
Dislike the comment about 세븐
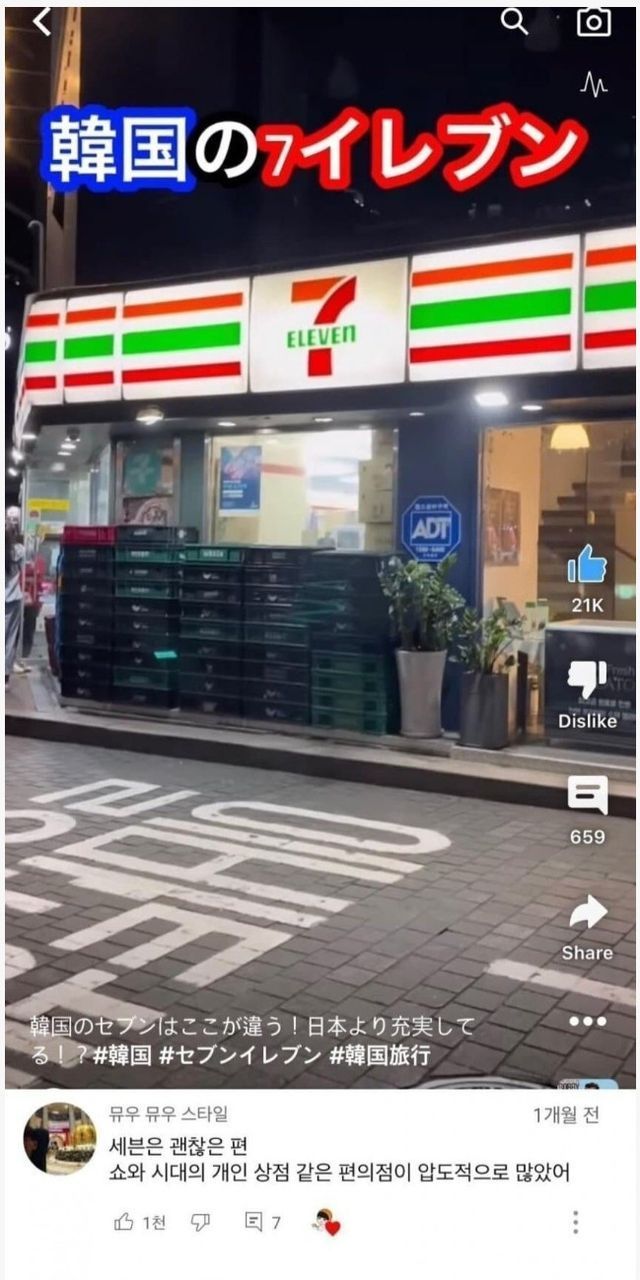[x=200, y=1222]
